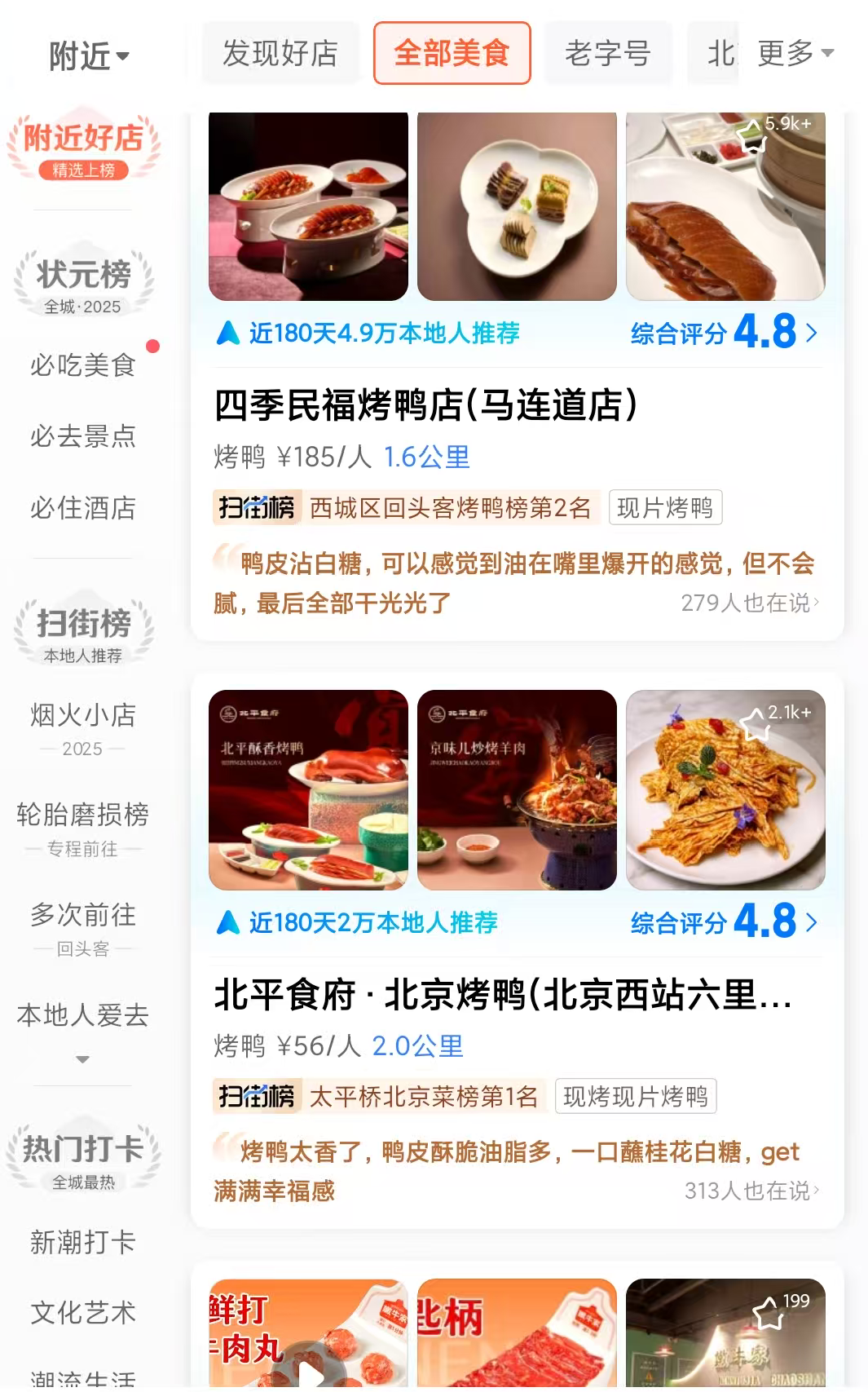Screen dimensions: 868x1392
Task: View 综合评分 4.8 details for 北平食府
Action: point(723,922)
